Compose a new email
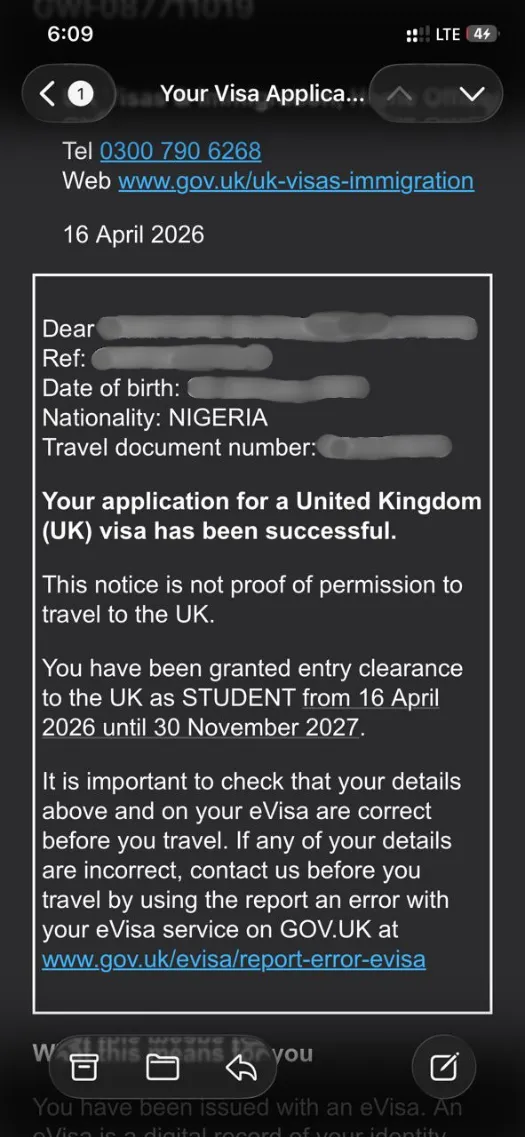The height and width of the screenshot is (1137, 525). tap(443, 1067)
